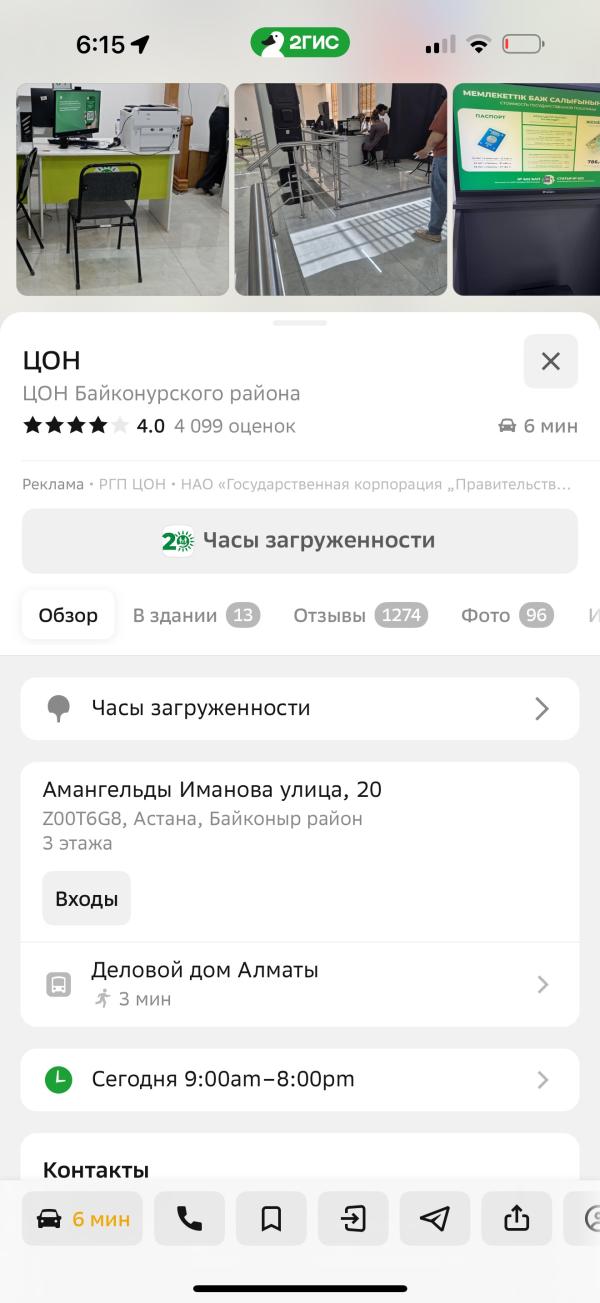This screenshot has height=1303, width=600.
Task: Tap the entrance arrow icon button
Action: pos(353,1218)
